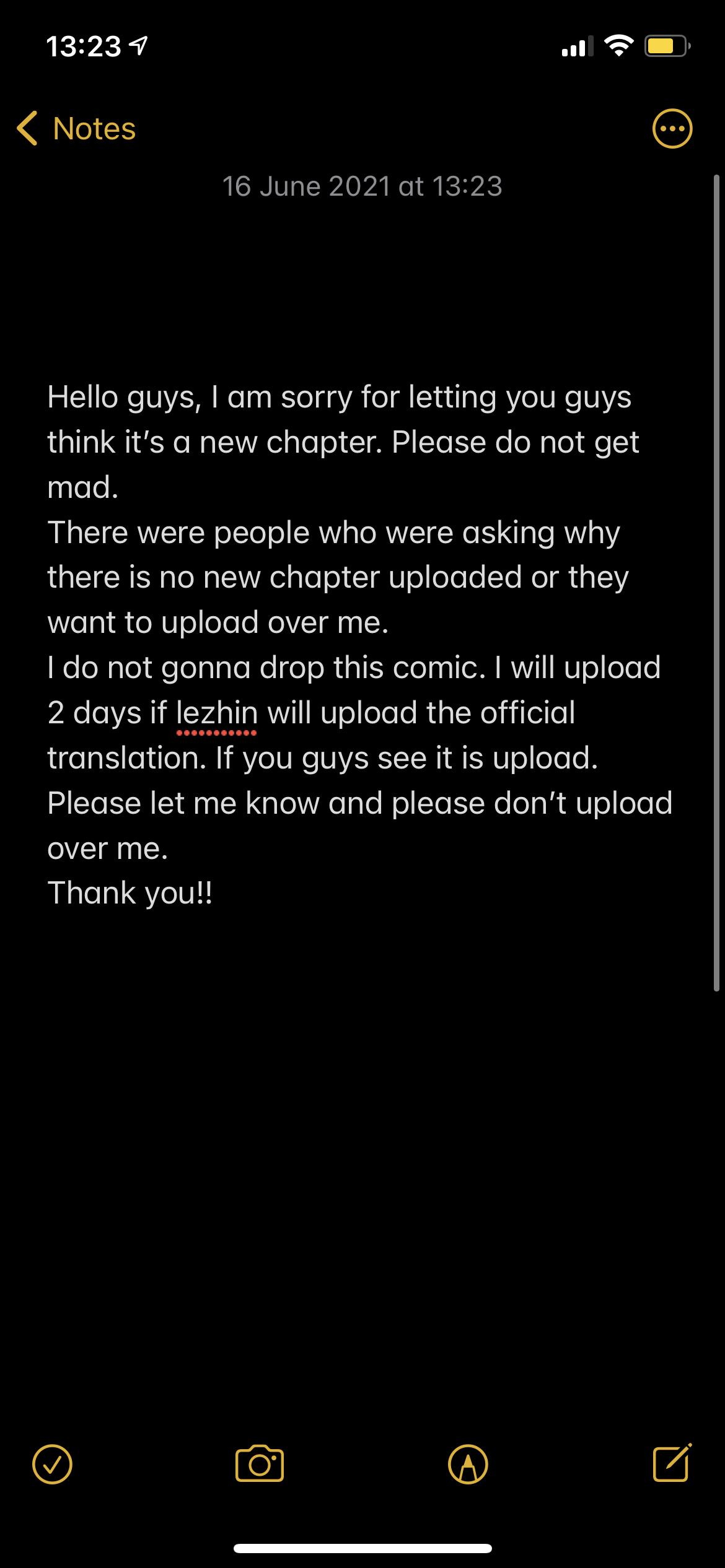Open the camera attachment options
Screen dimensions: 725x1568
(x=260, y=1464)
